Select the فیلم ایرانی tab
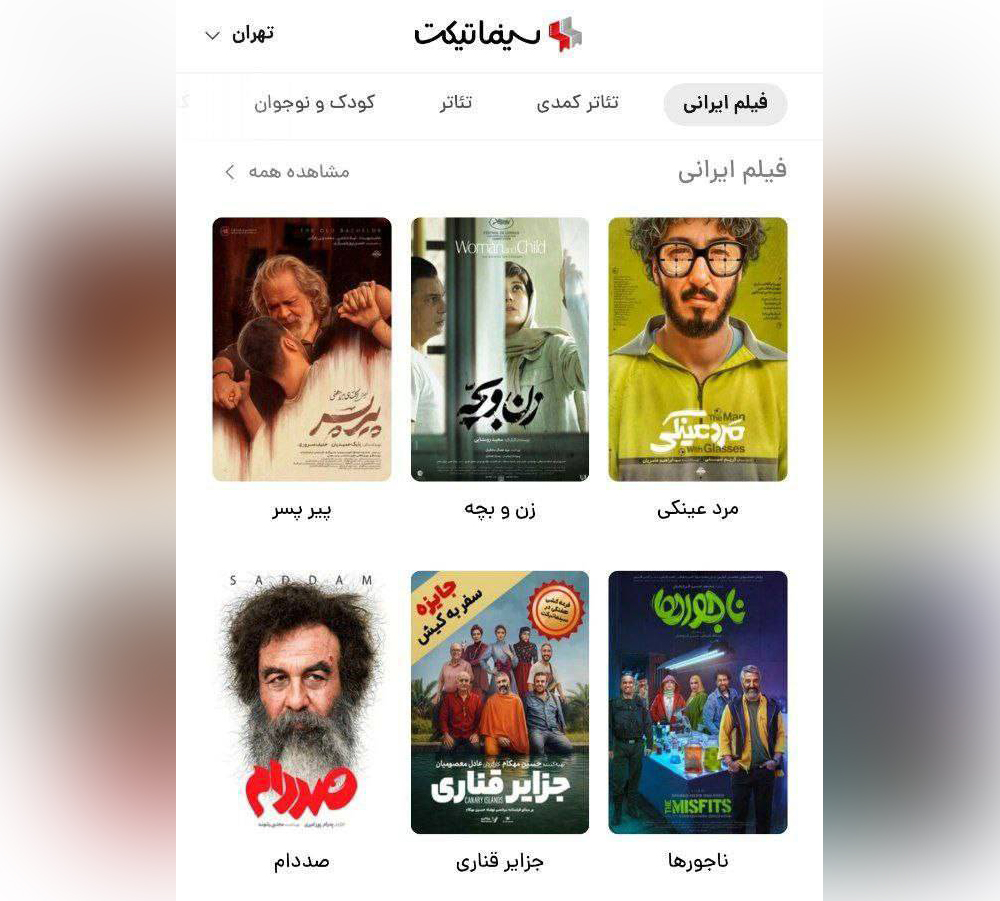Viewport: 1000px width, 901px height. pyautogui.click(x=725, y=104)
